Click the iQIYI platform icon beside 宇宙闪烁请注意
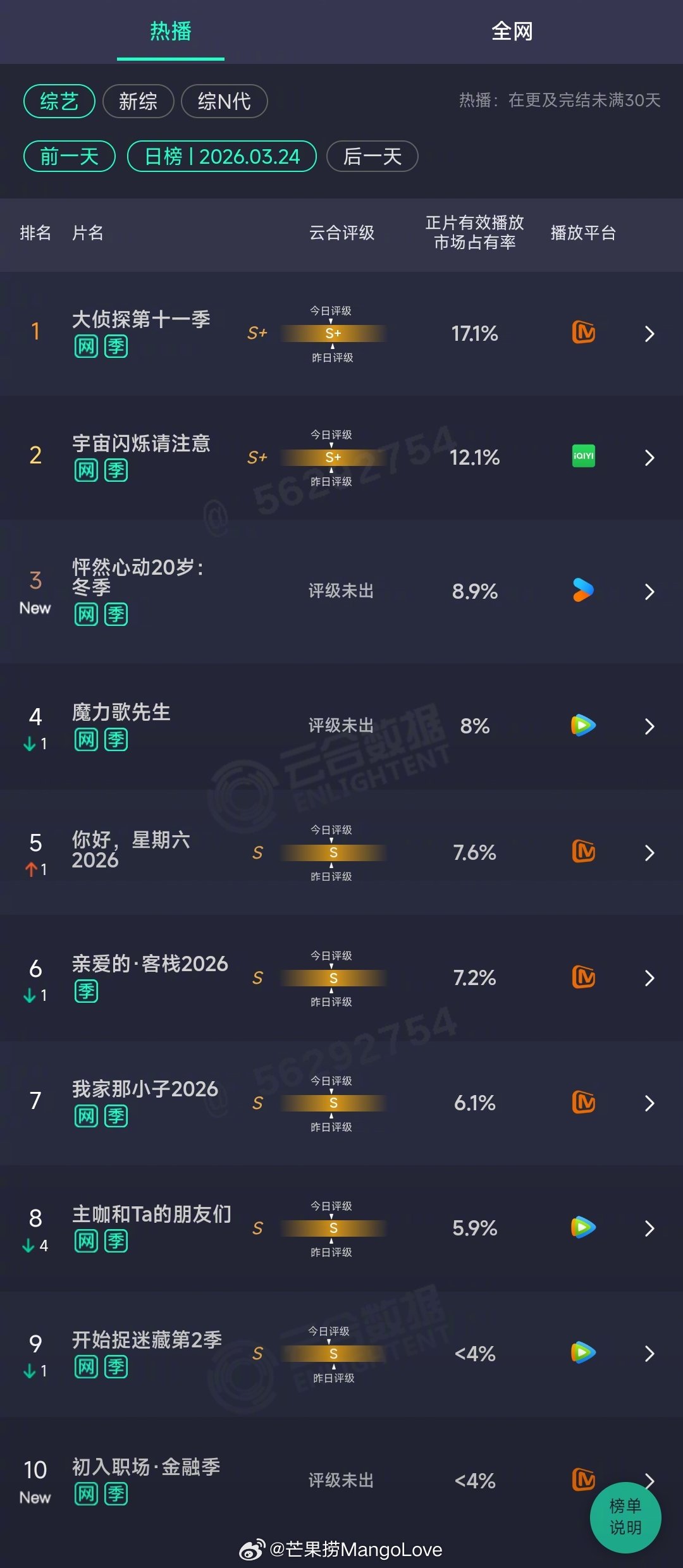Image resolution: width=683 pixels, height=1568 pixels. click(x=582, y=457)
